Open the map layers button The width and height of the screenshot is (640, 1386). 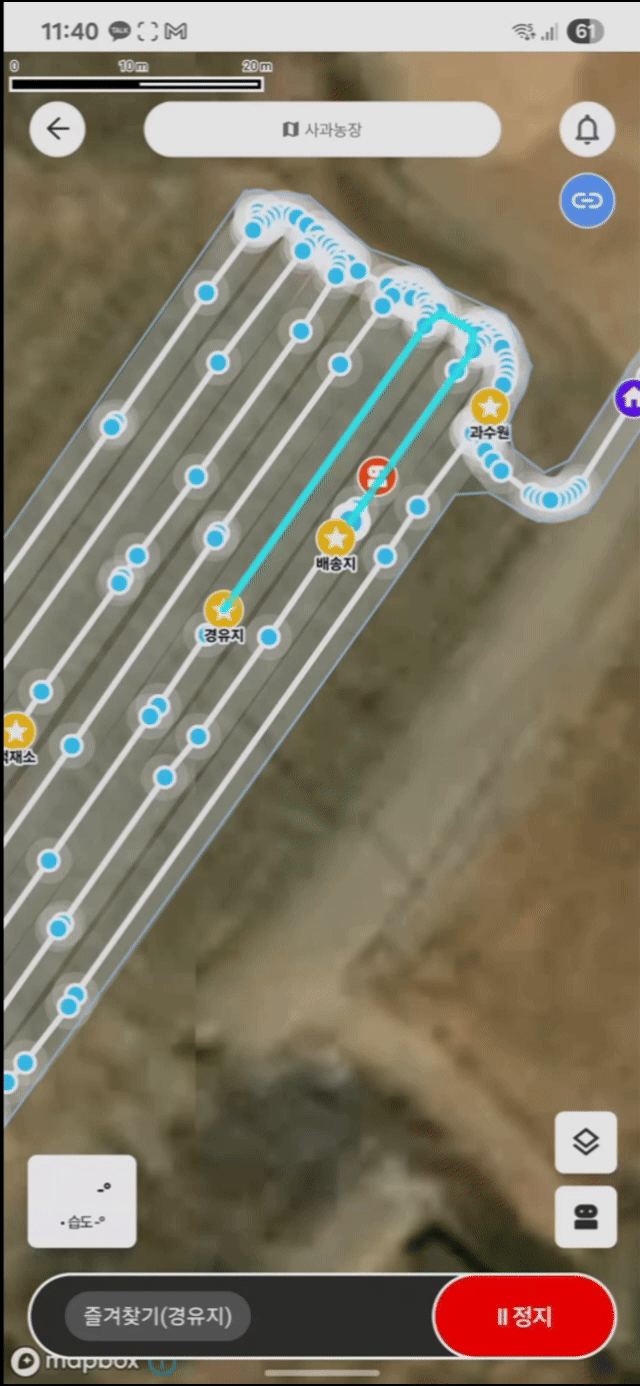click(586, 1142)
